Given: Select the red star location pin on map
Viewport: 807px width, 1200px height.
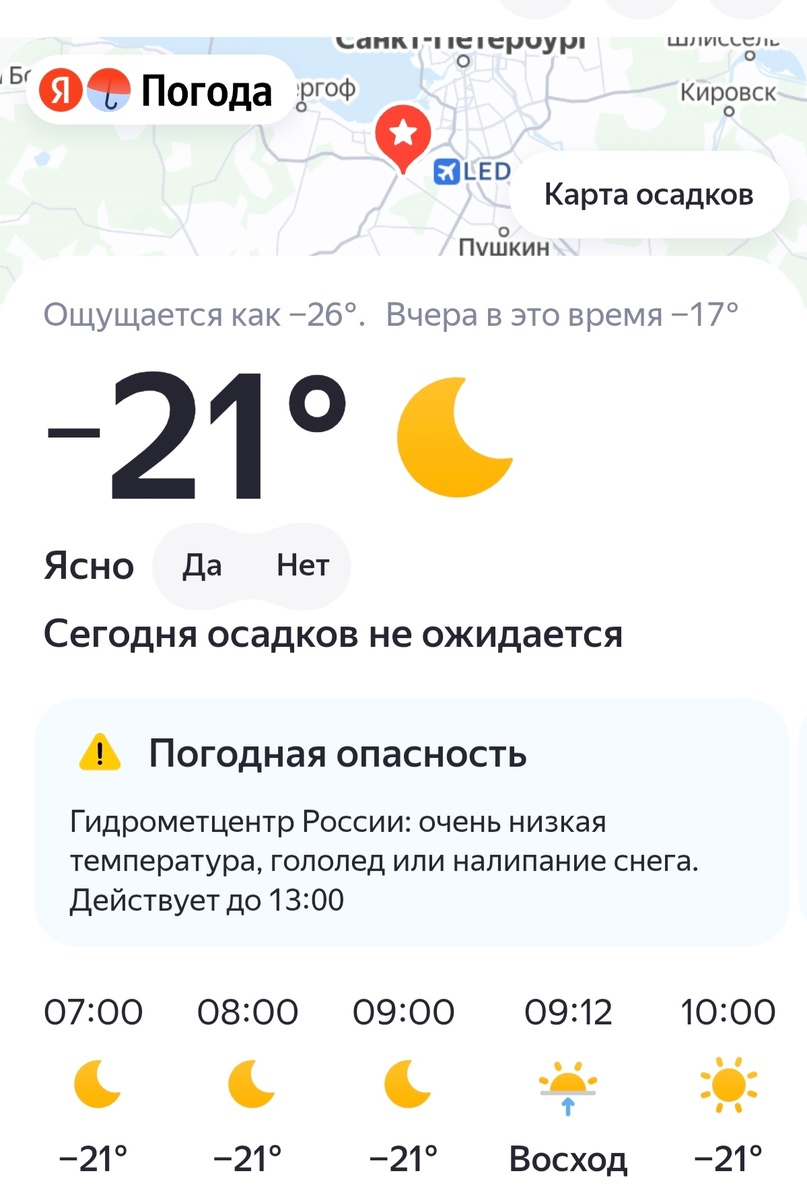Looking at the screenshot, I should pyautogui.click(x=404, y=135).
